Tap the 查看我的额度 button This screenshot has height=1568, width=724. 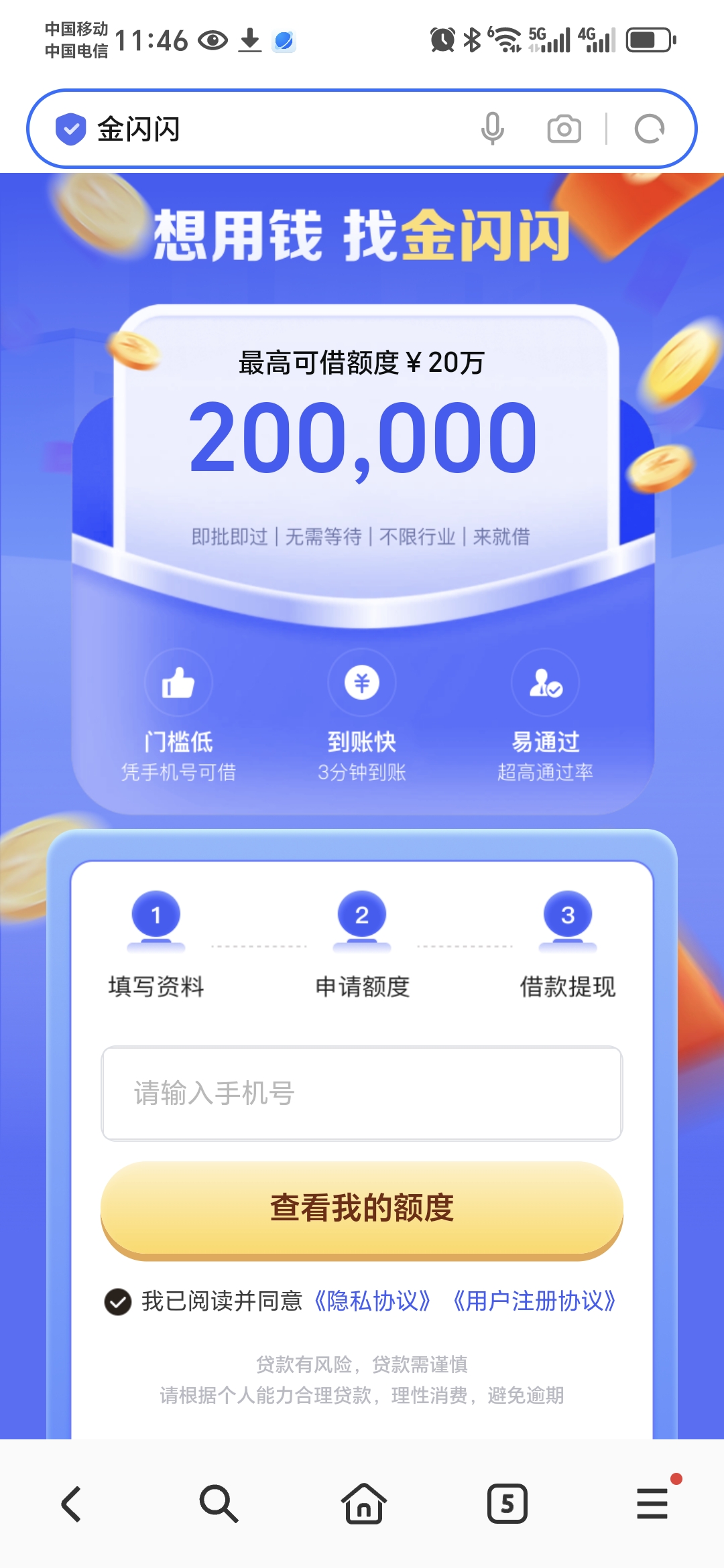[x=362, y=1209]
